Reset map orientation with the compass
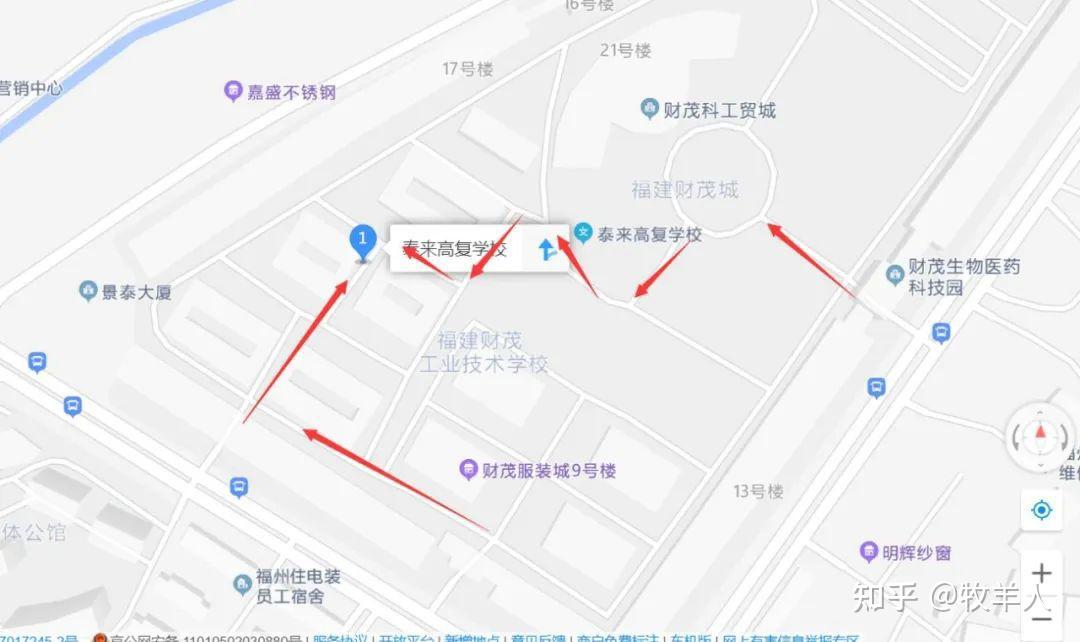This screenshot has width=1080, height=642. [x=1040, y=435]
